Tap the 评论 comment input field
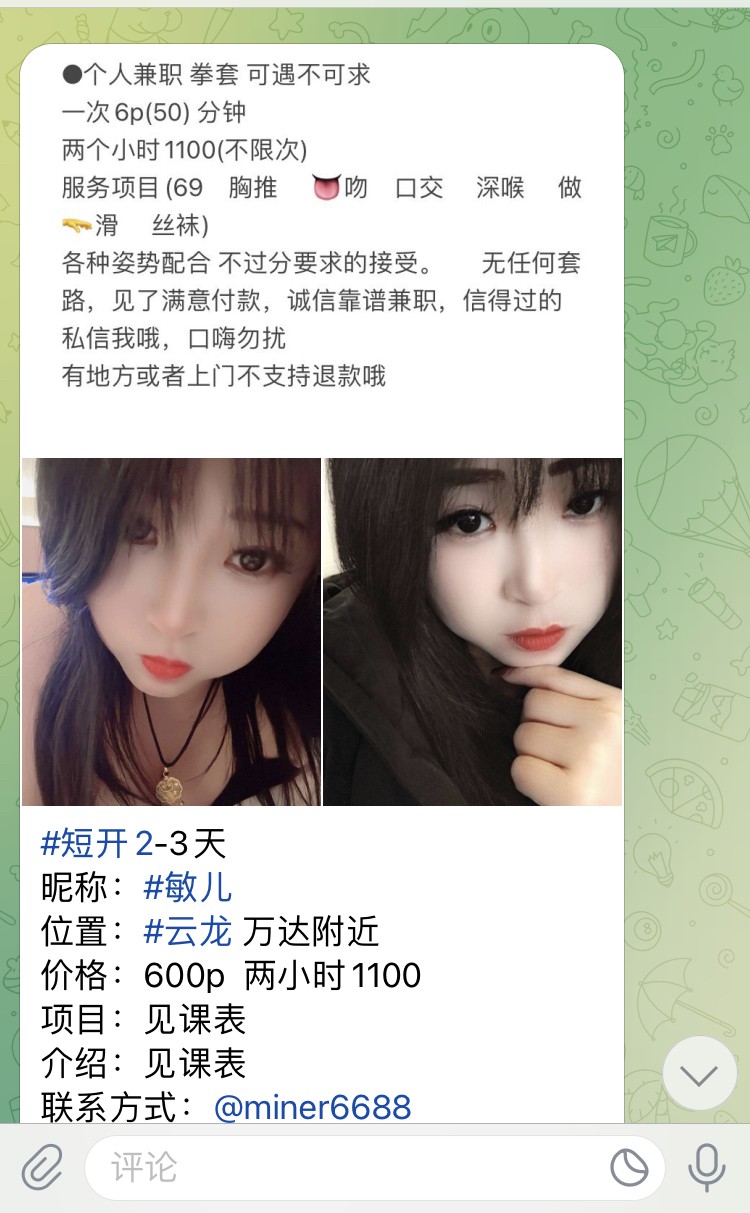This screenshot has width=750, height=1213. (340, 1166)
